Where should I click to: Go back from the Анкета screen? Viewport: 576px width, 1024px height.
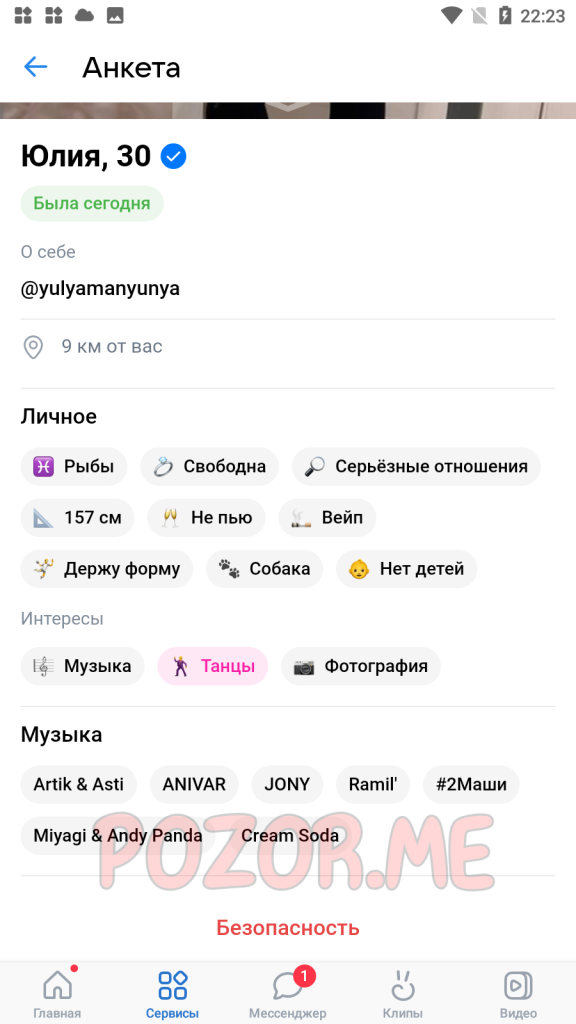[x=35, y=67]
